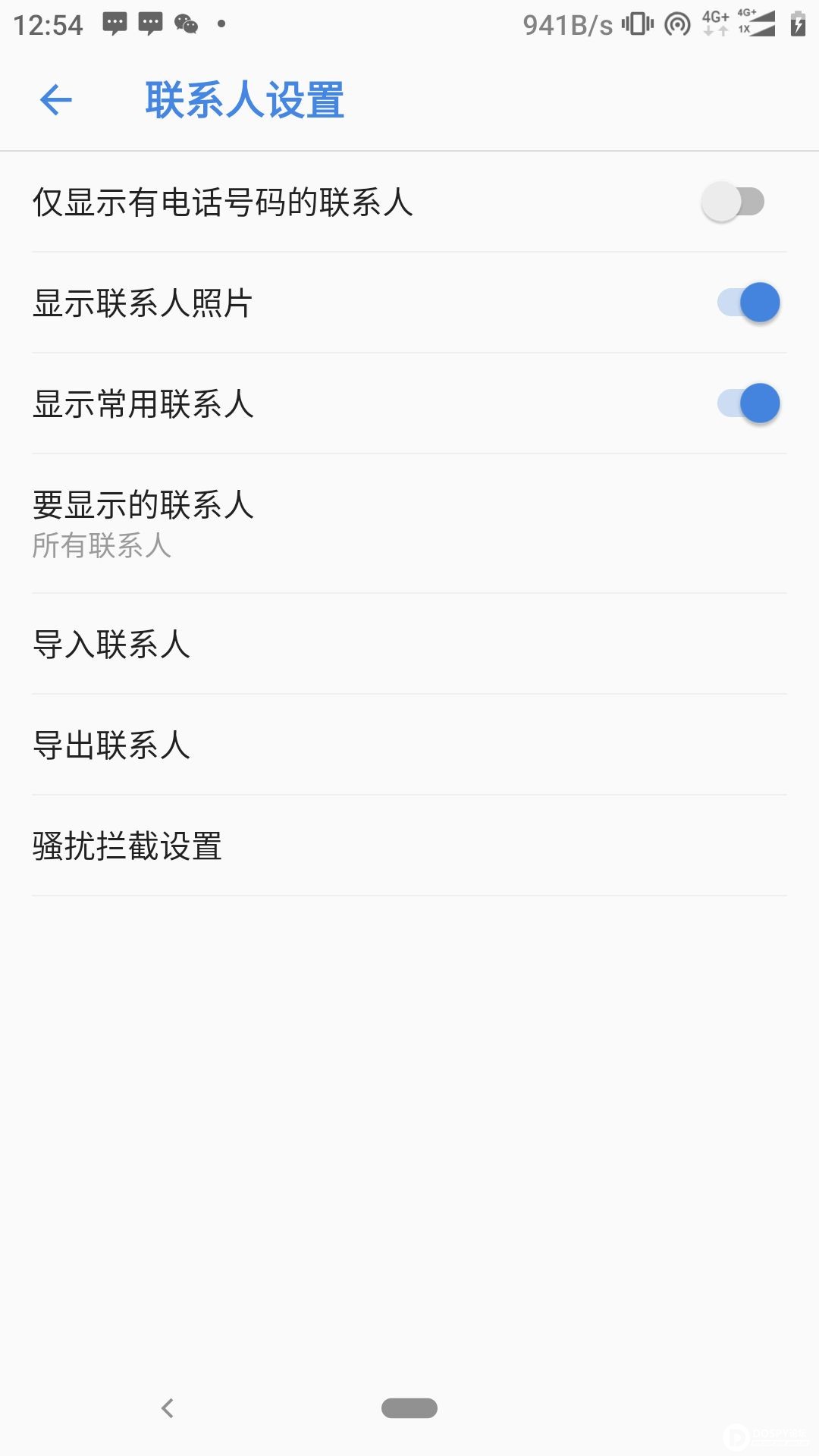Image resolution: width=819 pixels, height=1456 pixels.
Task: Disable 显示常用联系人 switch
Action: 748,403
